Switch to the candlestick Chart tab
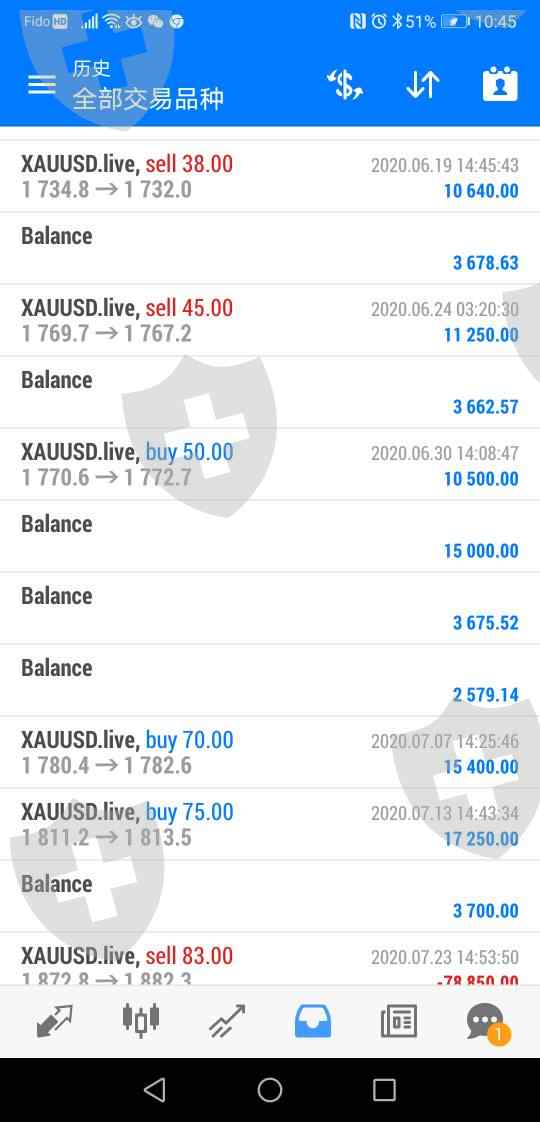 pos(140,1021)
